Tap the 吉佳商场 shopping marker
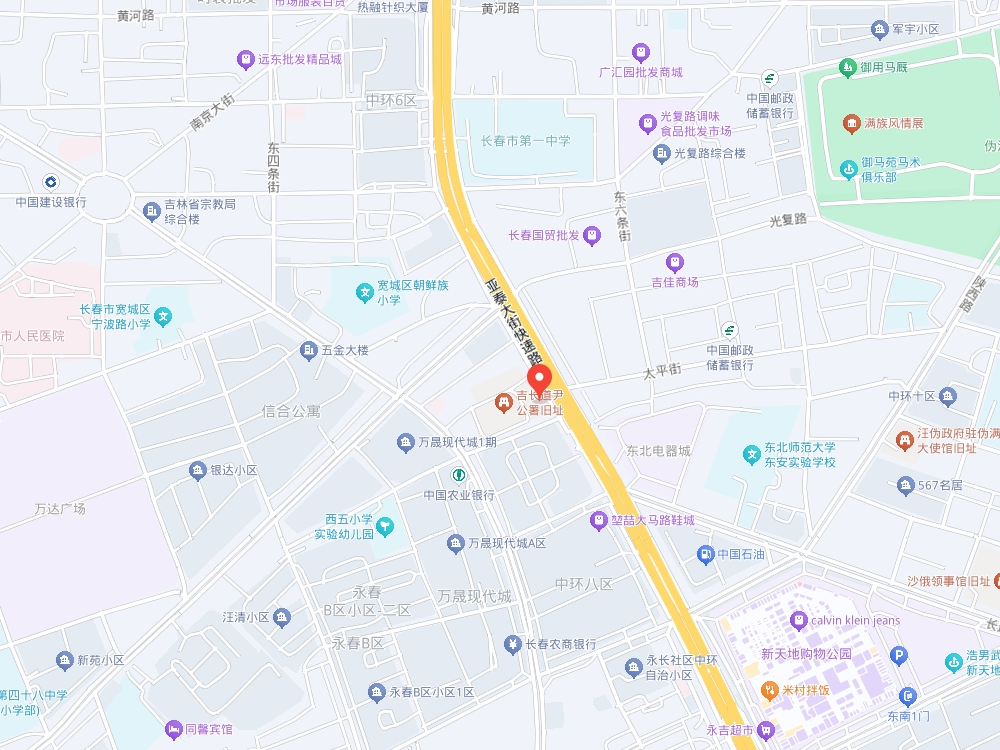 coord(675,263)
